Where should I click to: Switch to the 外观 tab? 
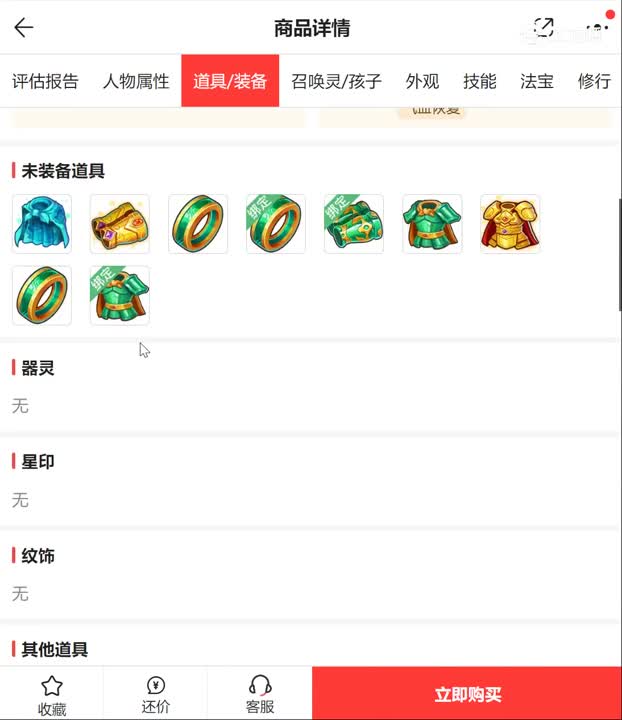tap(422, 81)
